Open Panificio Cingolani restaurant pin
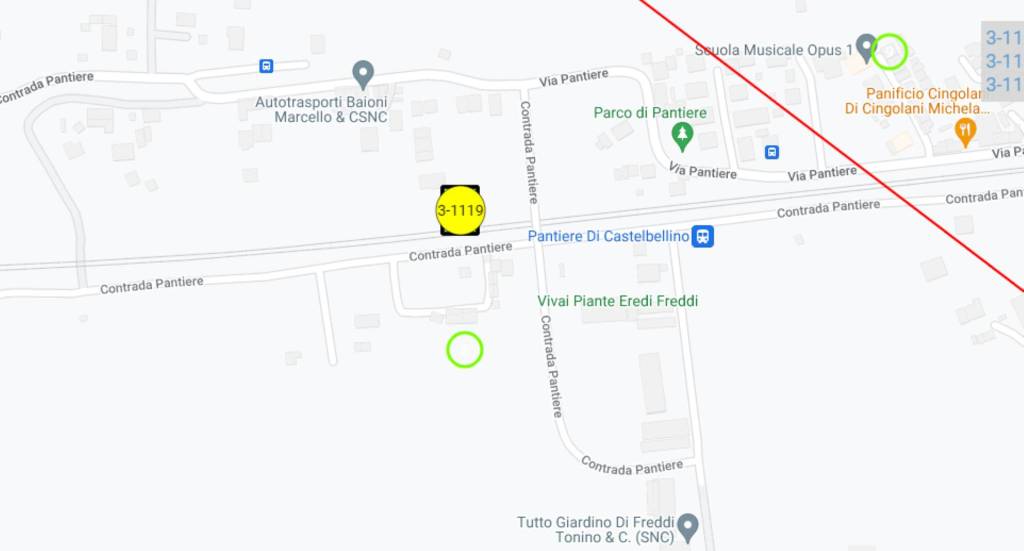 click(x=965, y=128)
